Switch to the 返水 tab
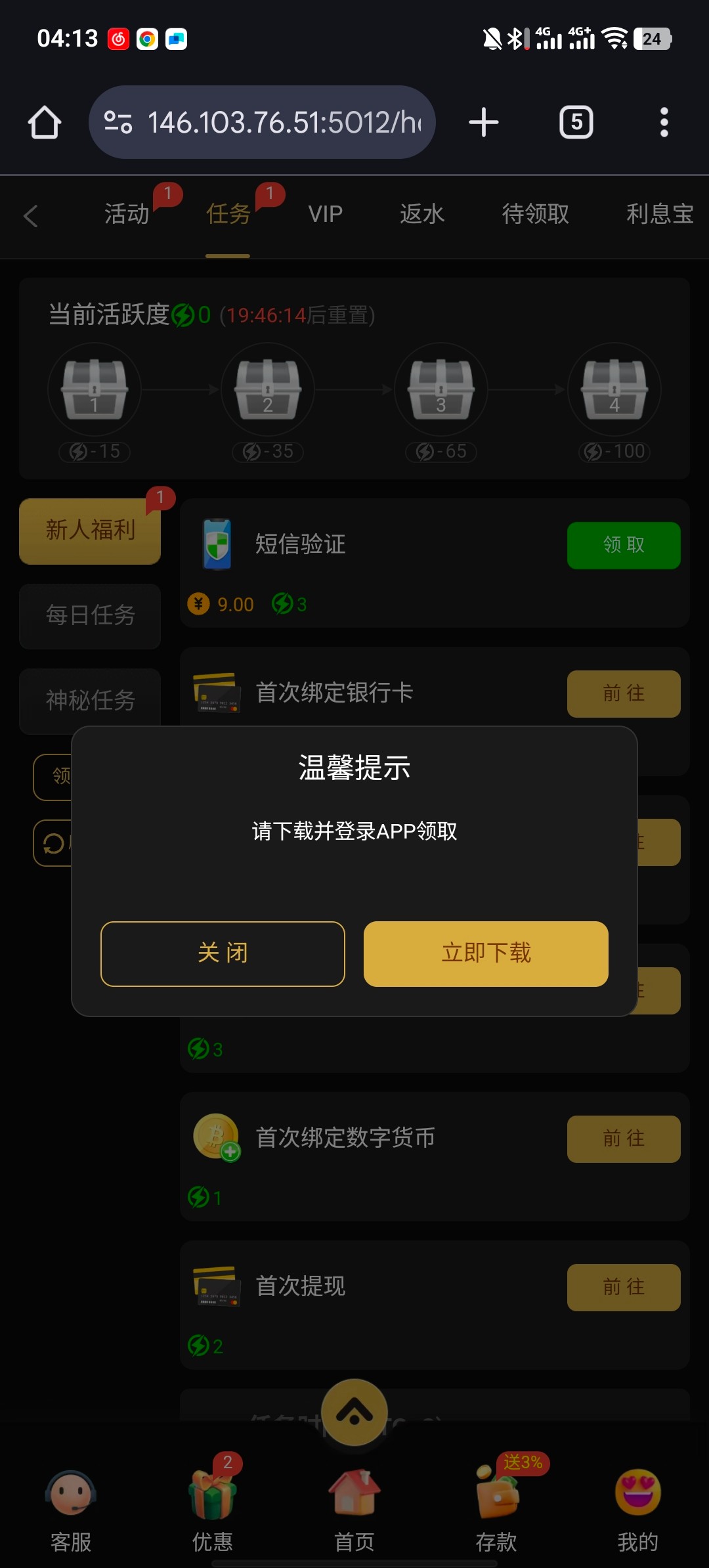This screenshot has height=1568, width=709. pos(422,214)
